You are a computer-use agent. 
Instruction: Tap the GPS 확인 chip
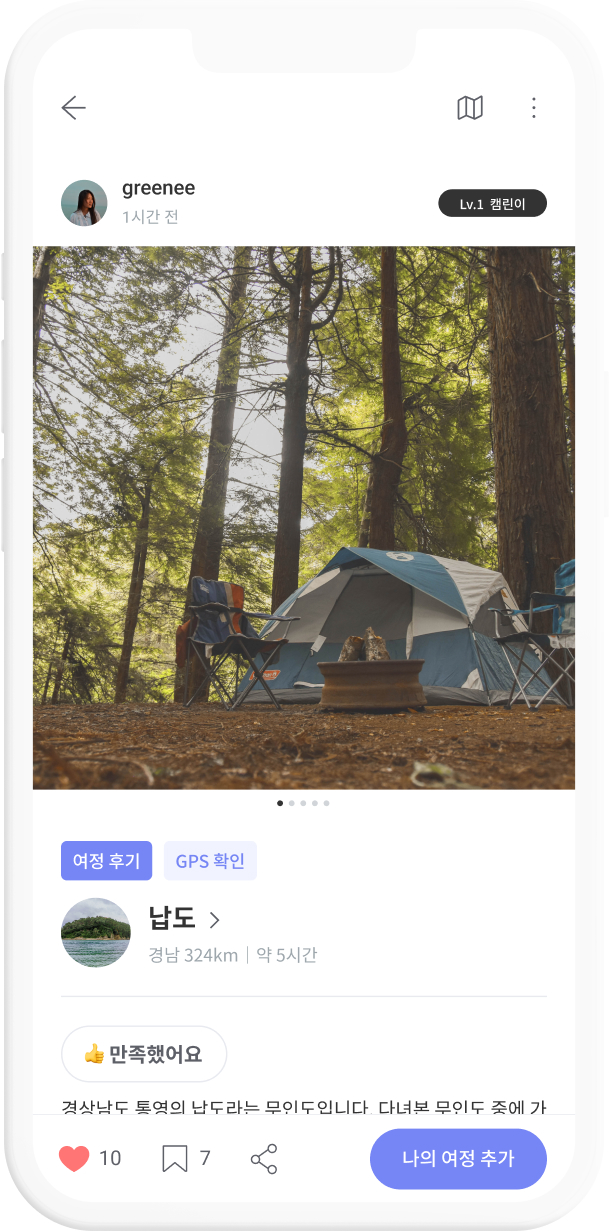pos(210,861)
